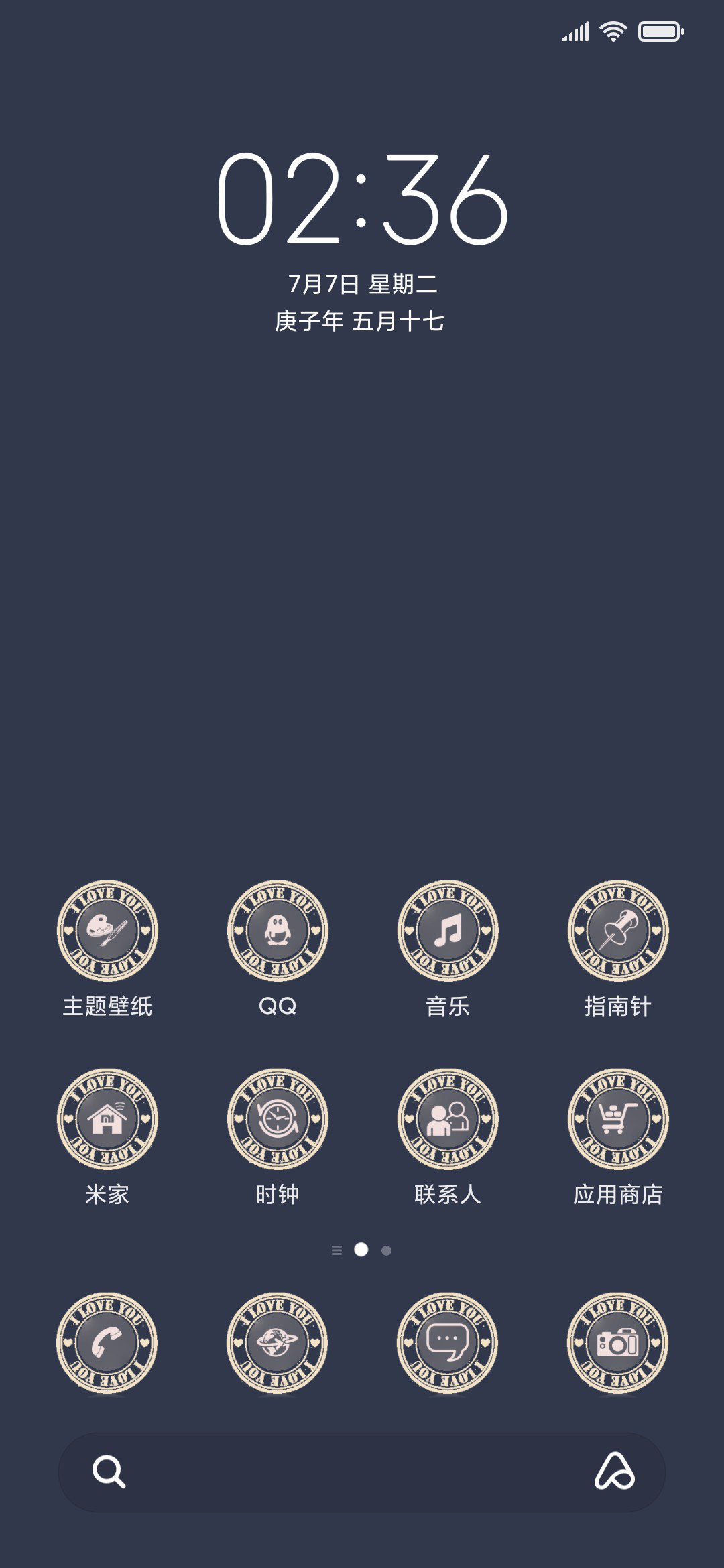Tap the large clock widget
724x1568 pixels.
(x=362, y=198)
